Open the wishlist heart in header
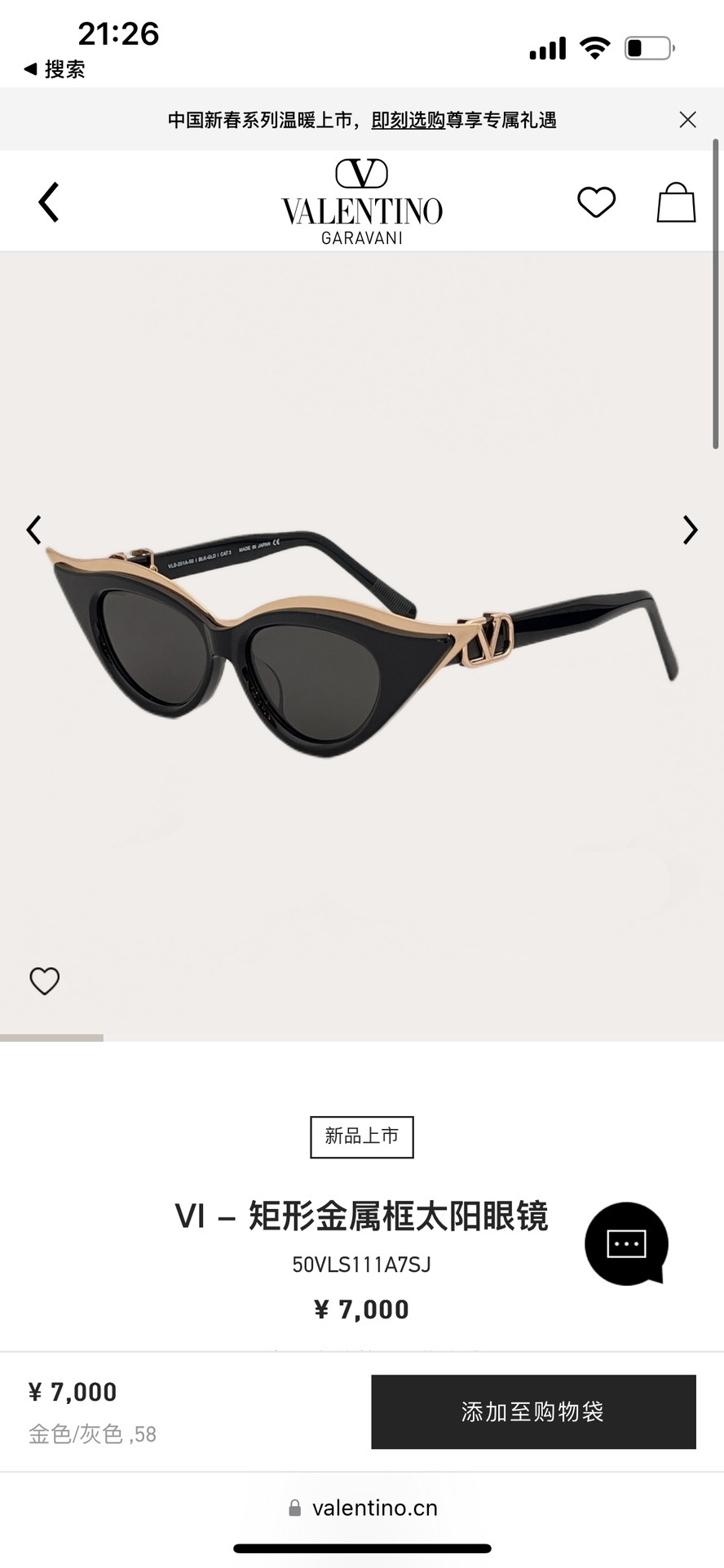This screenshot has height=1568, width=724. pyautogui.click(x=596, y=202)
